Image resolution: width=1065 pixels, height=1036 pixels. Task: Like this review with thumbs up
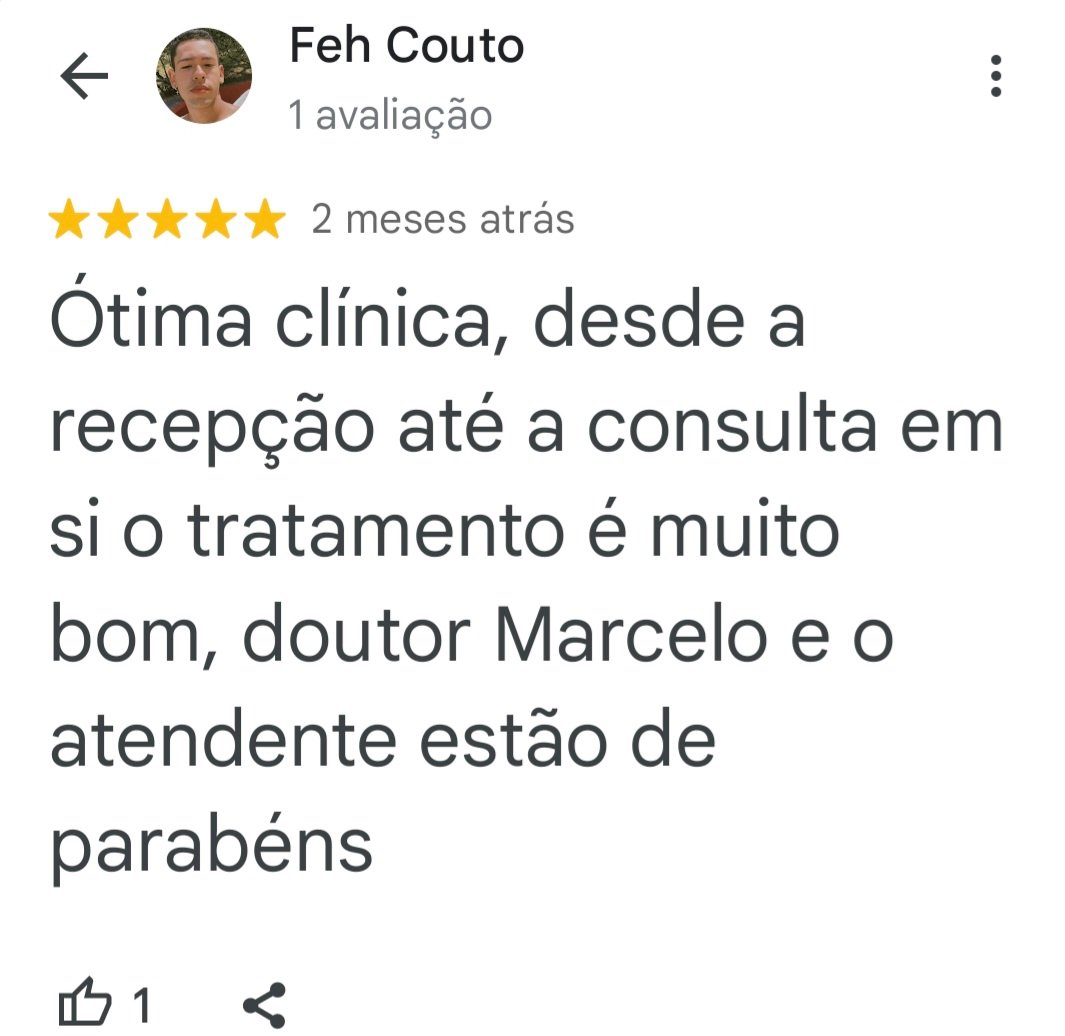point(85,1003)
